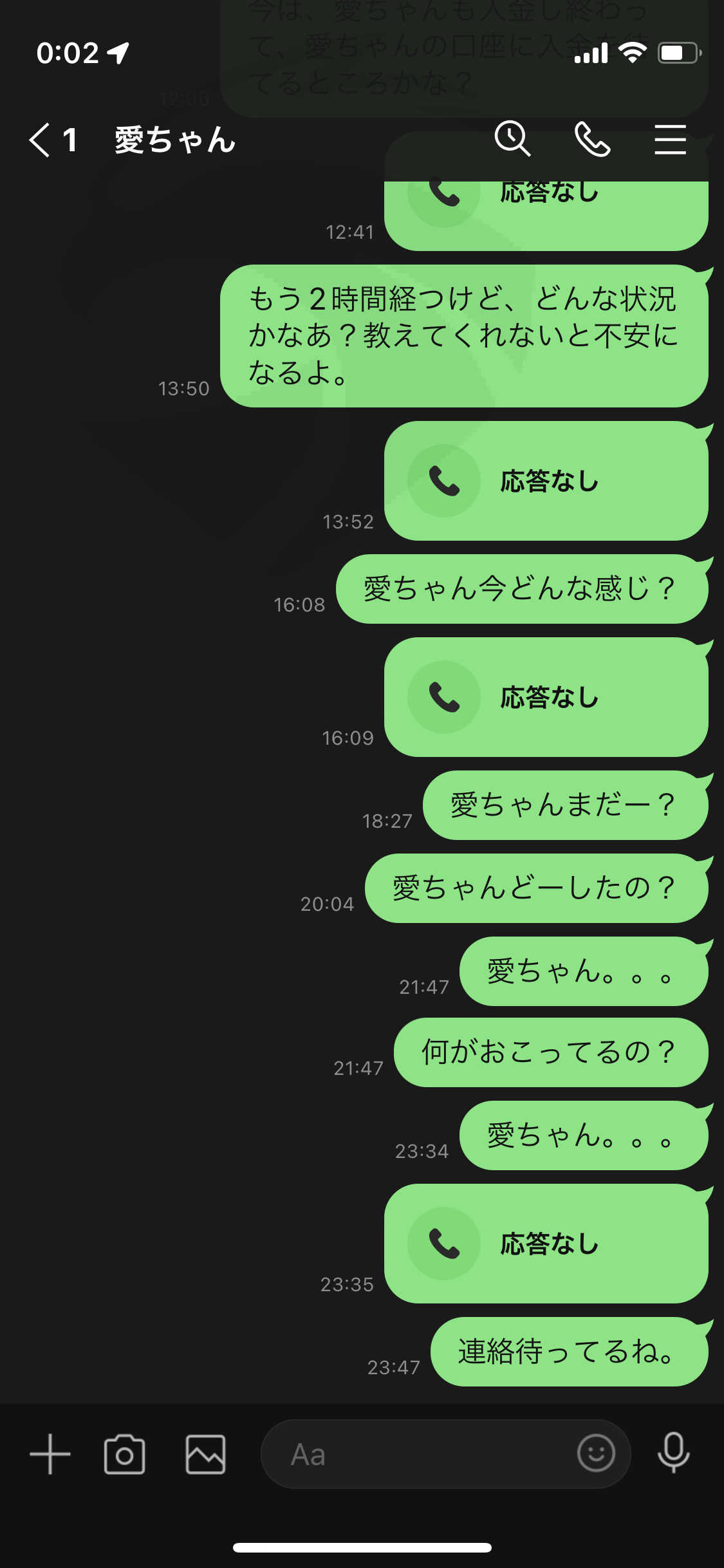Image resolution: width=724 pixels, height=1568 pixels.
Task: Redial from the 13:52 応答なし call bubble
Action: coord(546,481)
